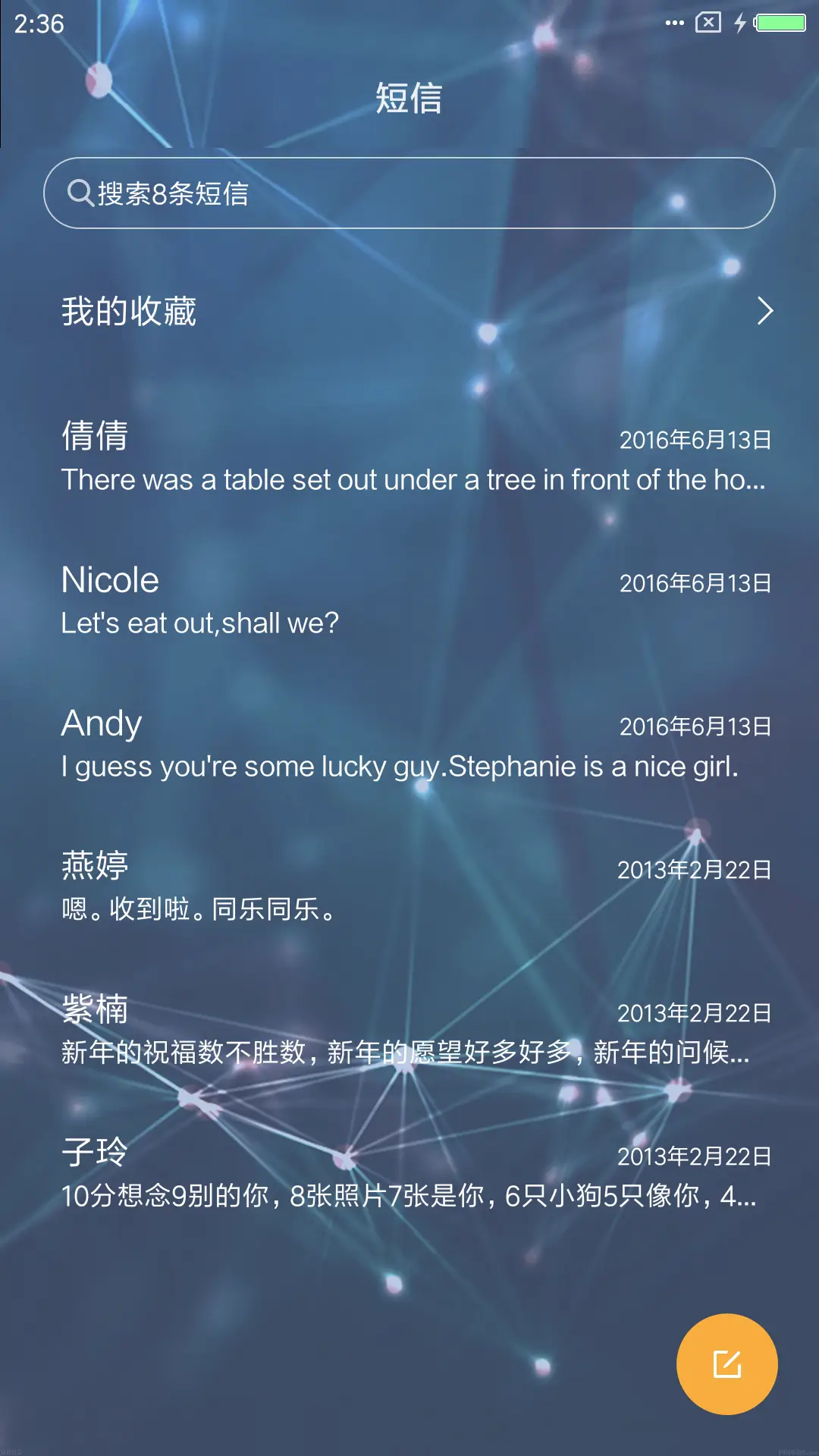Tap the notification ellipsis in the status bar
Screen dimensions: 819x1456
(673, 23)
